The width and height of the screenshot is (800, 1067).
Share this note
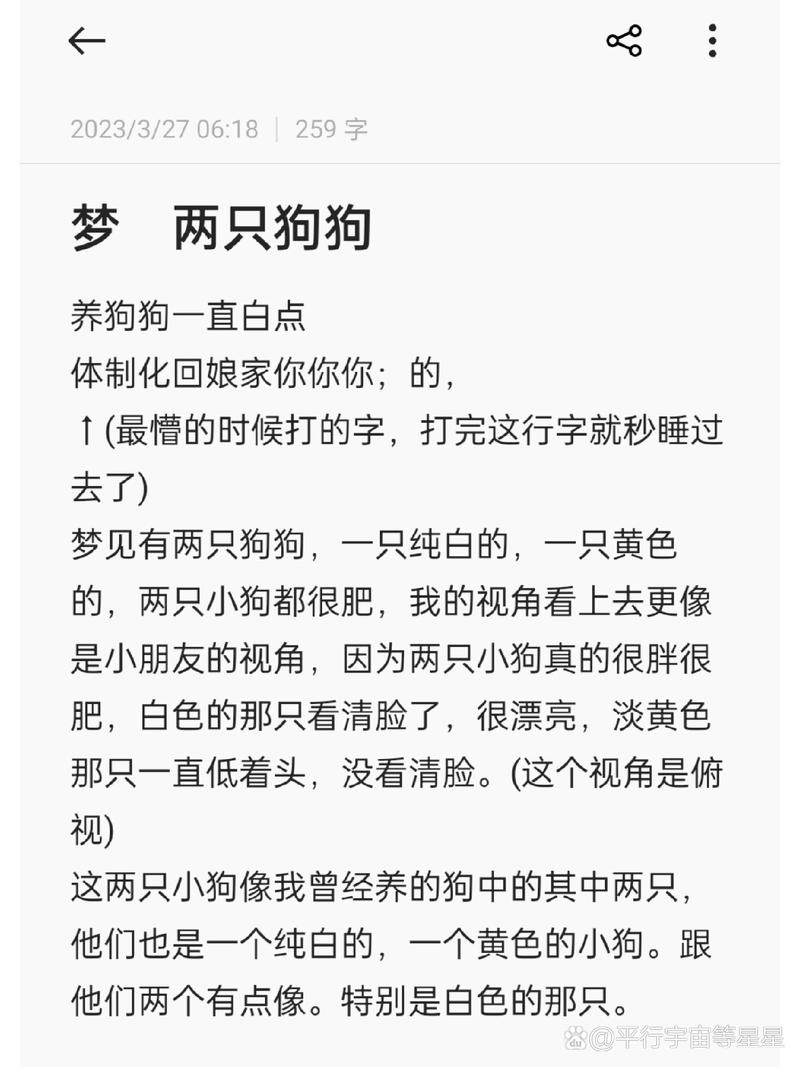coord(624,41)
